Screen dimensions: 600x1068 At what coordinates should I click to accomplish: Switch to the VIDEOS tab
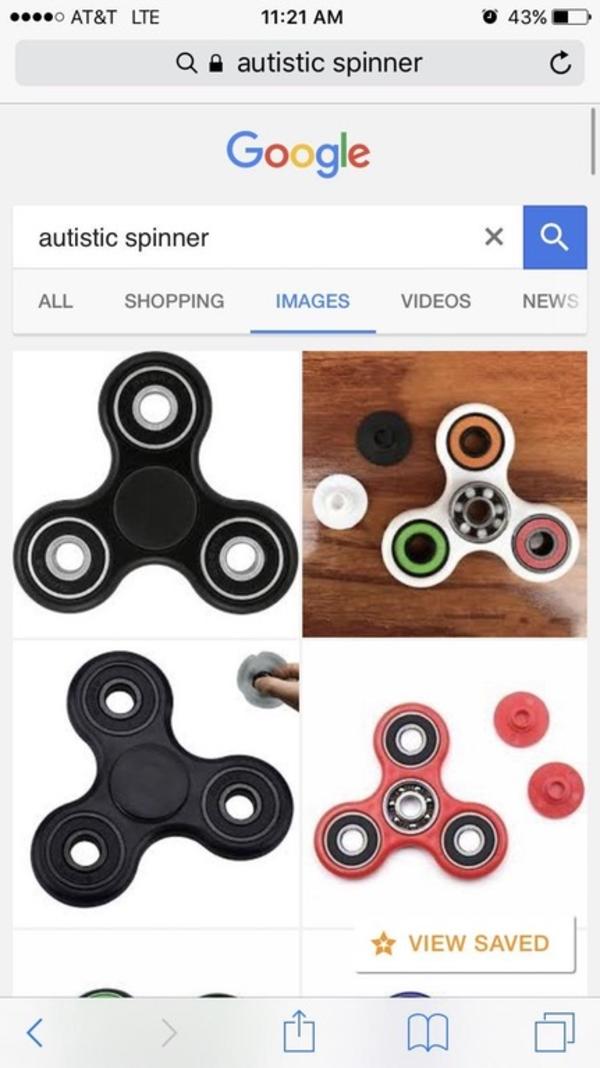click(x=435, y=301)
